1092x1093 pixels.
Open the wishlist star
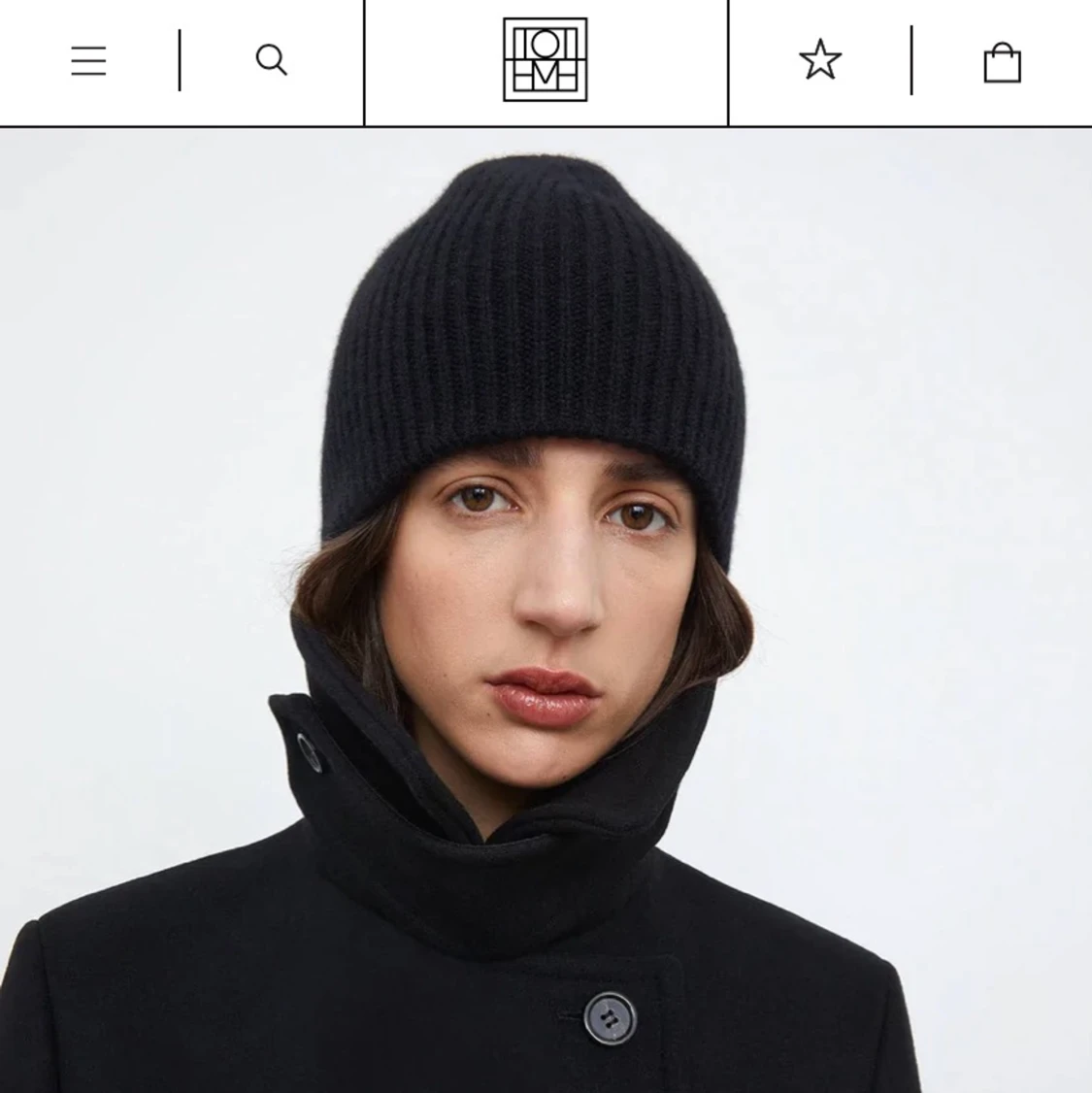click(x=820, y=60)
